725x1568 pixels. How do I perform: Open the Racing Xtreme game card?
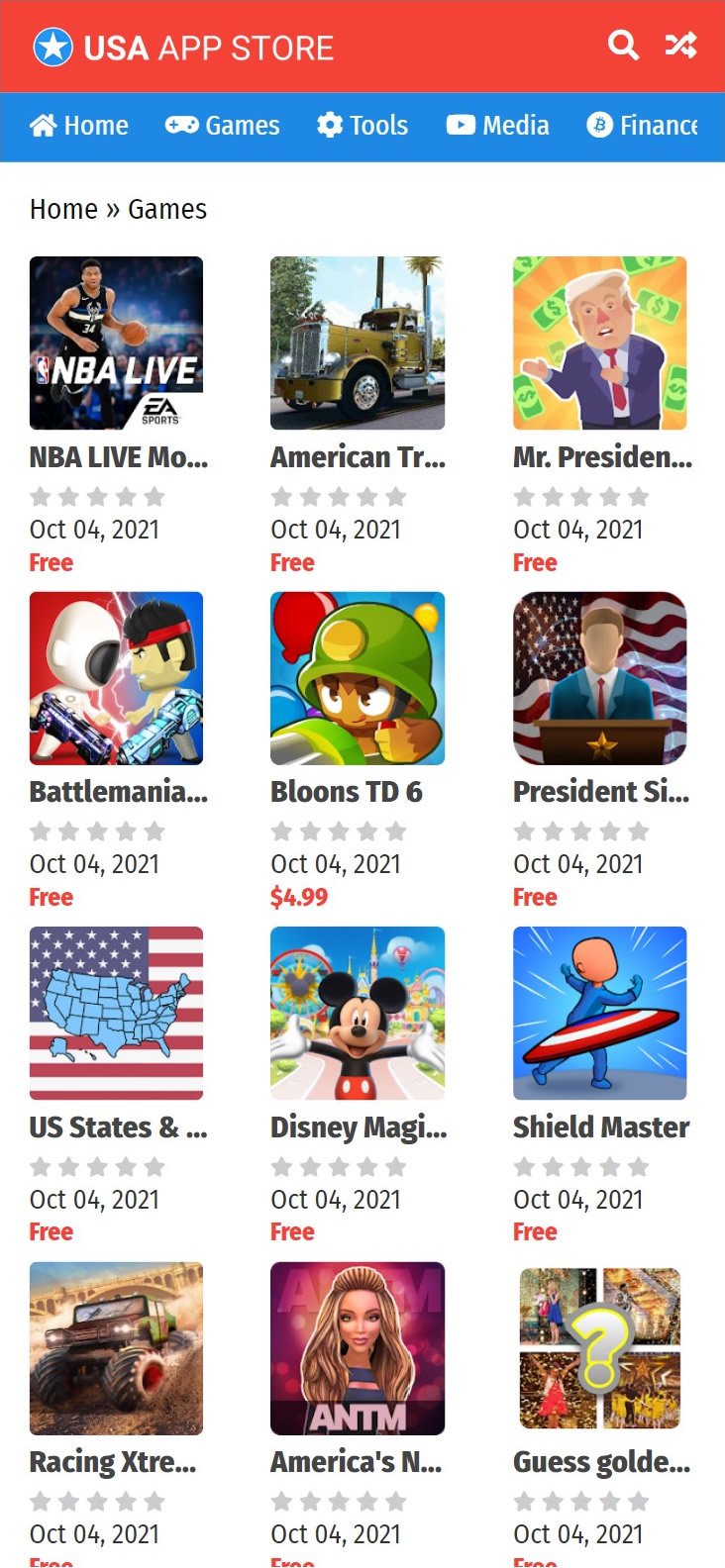117,1347
